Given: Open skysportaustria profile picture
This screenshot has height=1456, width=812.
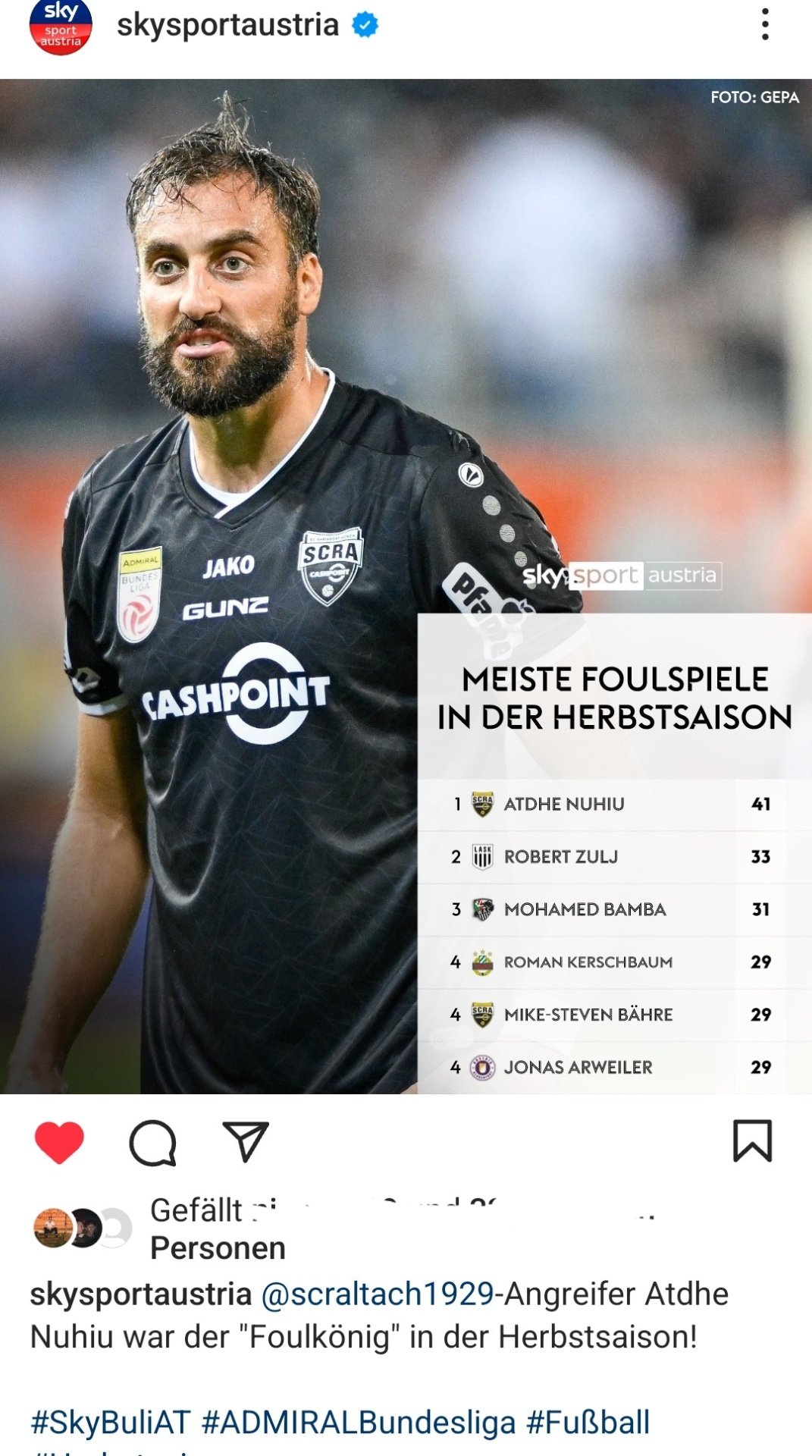Looking at the screenshot, I should [61, 27].
